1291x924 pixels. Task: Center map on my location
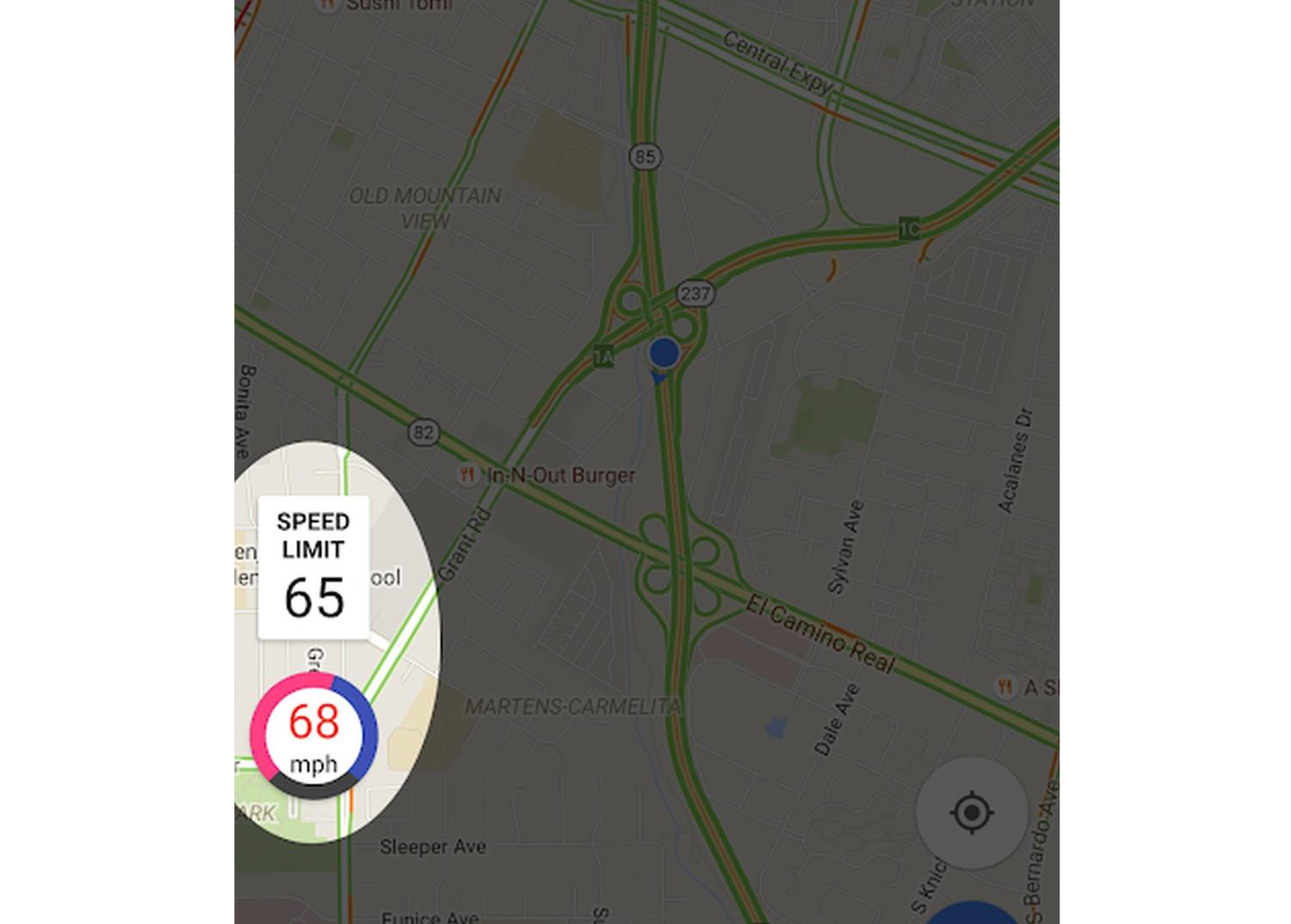pyautogui.click(x=971, y=812)
